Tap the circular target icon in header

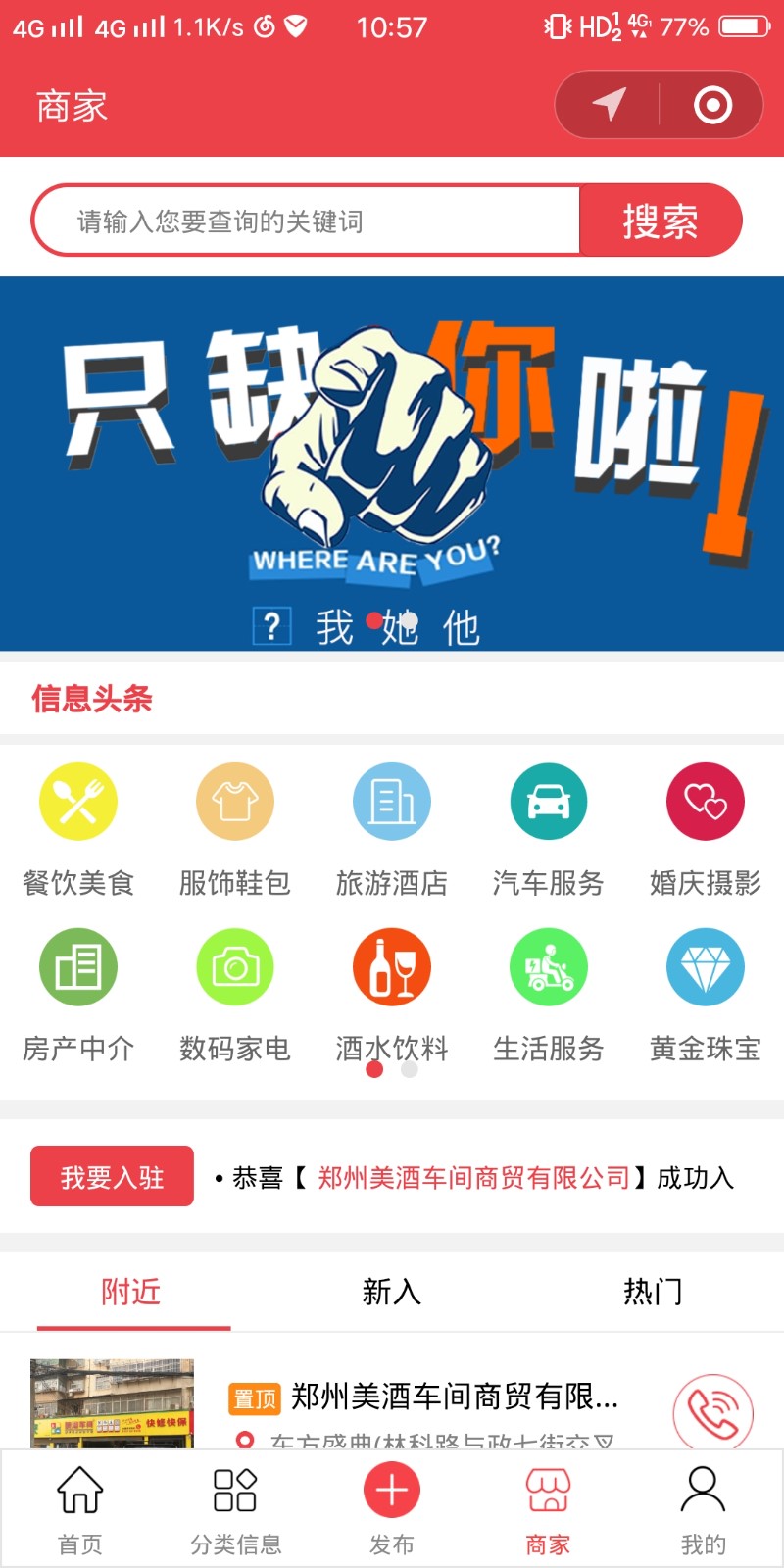tap(712, 105)
